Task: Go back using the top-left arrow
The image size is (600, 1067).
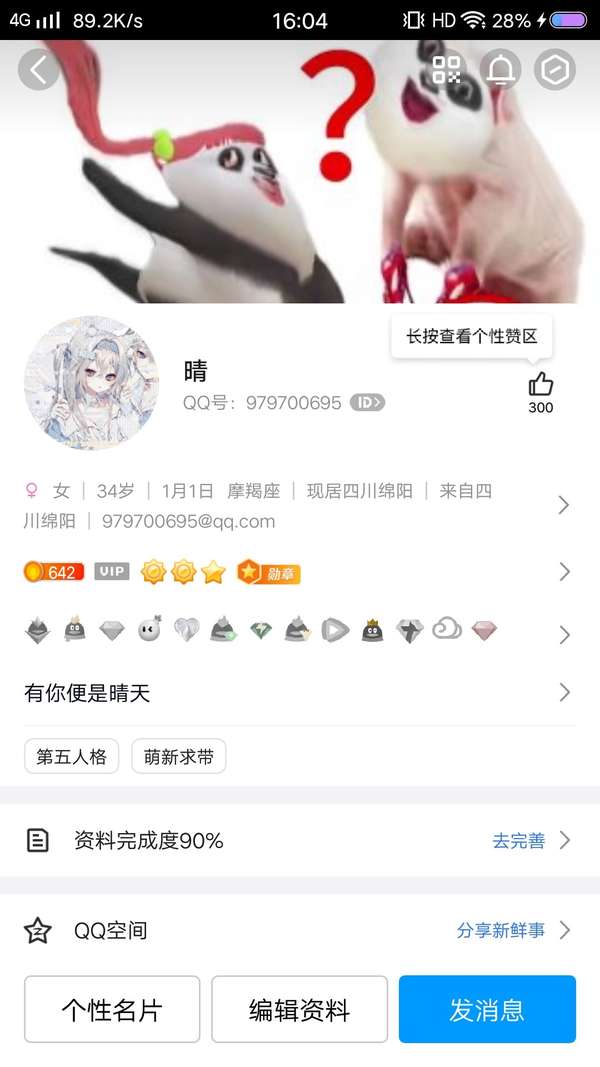Action: point(38,69)
